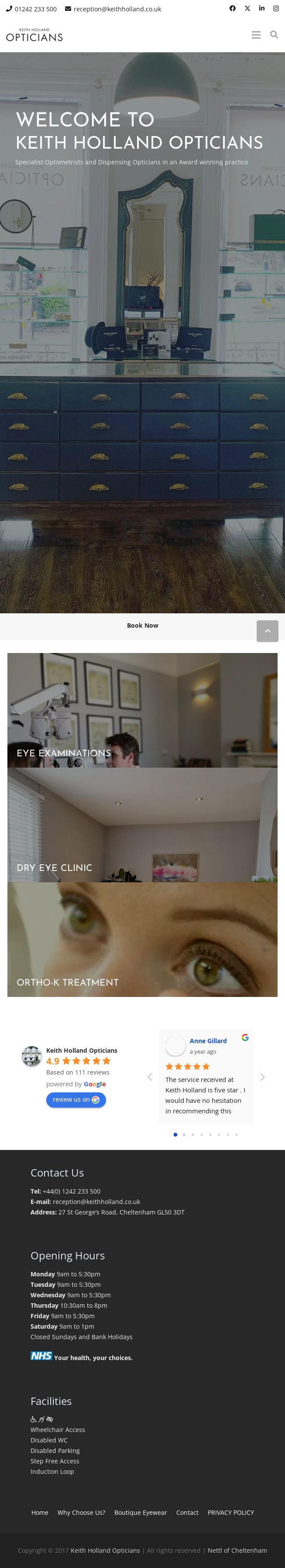The image size is (285, 1568).
Task: Open the Eye Examinations tile
Action: coord(142,710)
